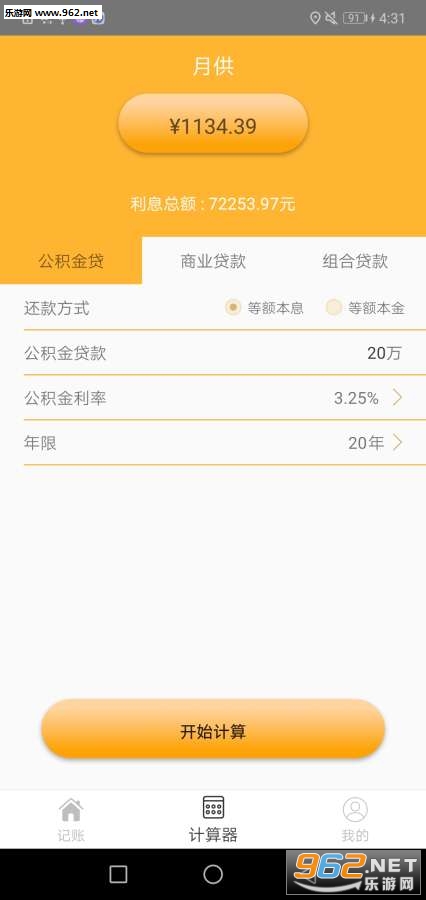
Task: Go to the 记账 tab
Action: click(x=71, y=819)
